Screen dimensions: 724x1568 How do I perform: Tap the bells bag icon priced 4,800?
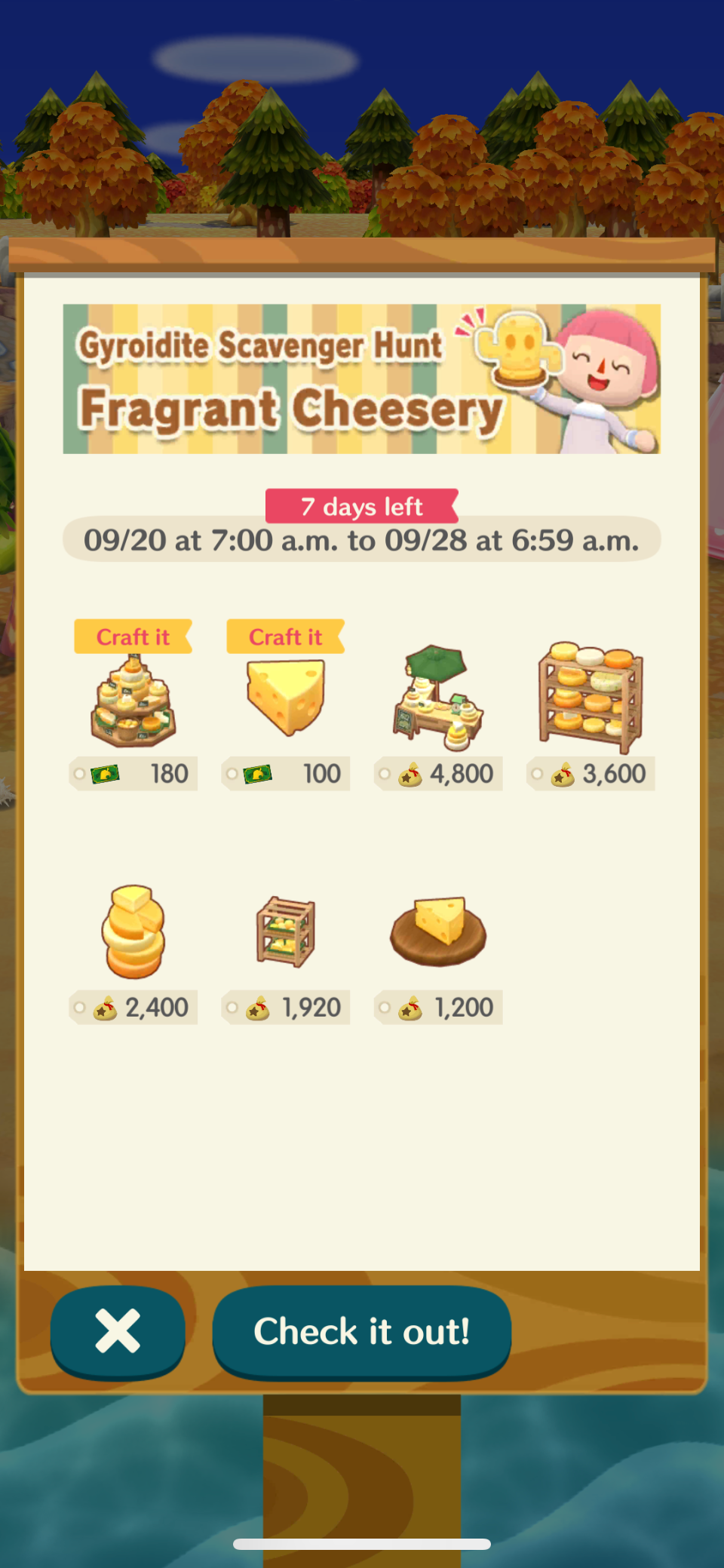[x=408, y=773]
